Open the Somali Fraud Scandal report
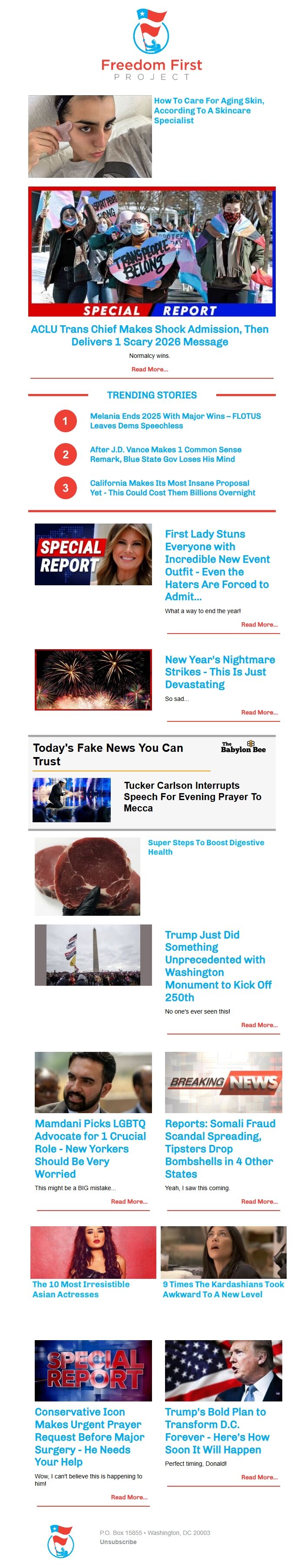This screenshot has width=304, height=1568. [220, 1149]
